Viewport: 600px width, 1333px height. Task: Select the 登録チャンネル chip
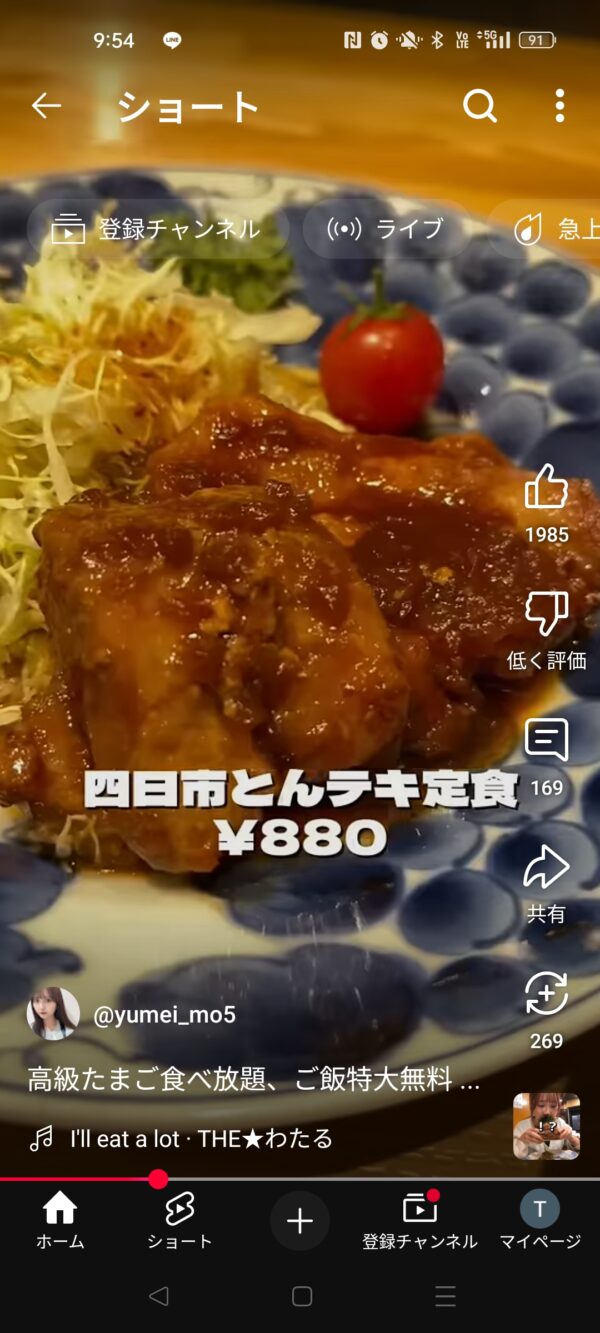[157, 229]
